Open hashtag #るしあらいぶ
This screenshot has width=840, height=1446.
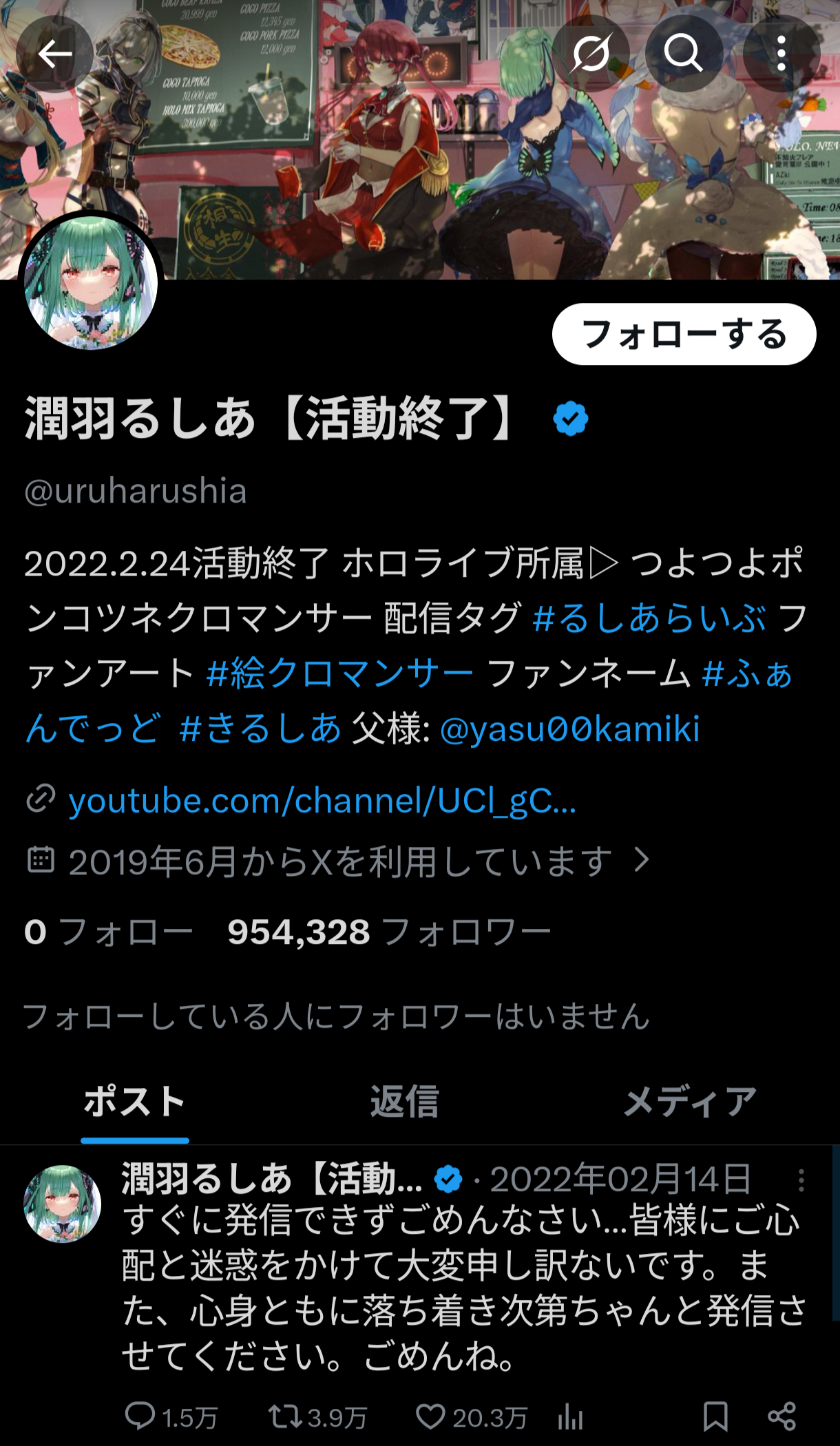tap(649, 618)
